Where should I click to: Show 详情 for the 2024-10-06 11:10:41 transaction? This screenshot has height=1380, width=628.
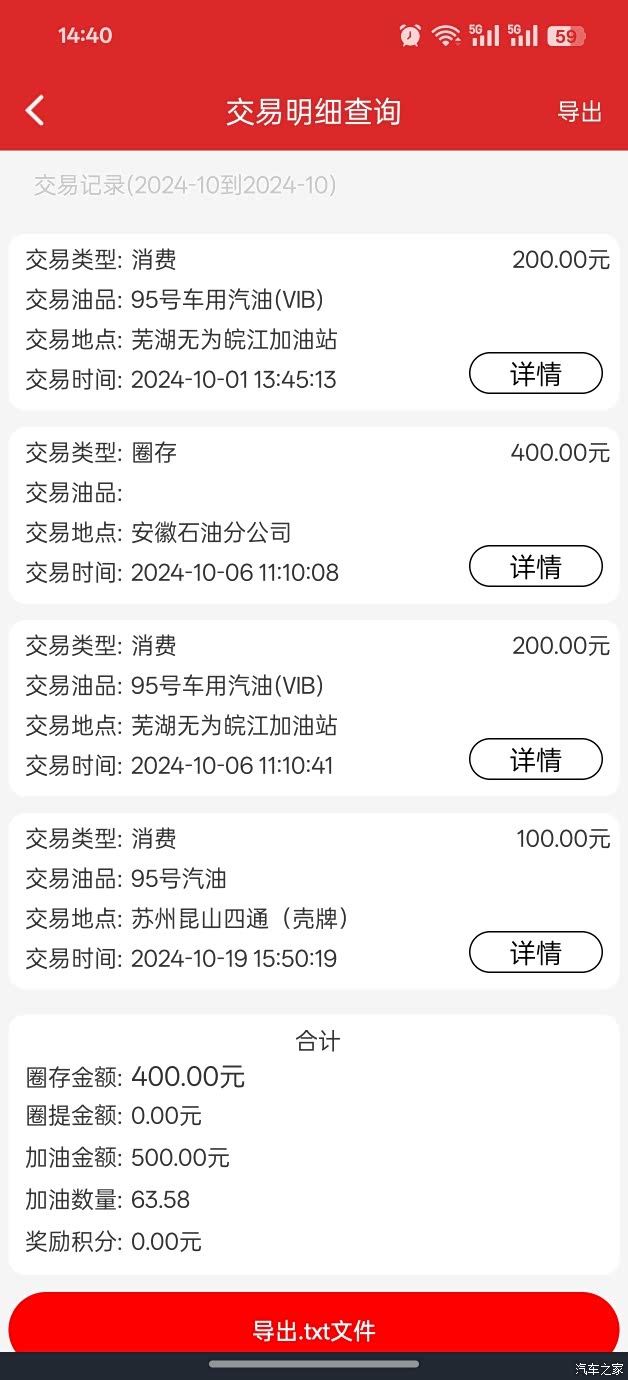[x=535, y=760]
